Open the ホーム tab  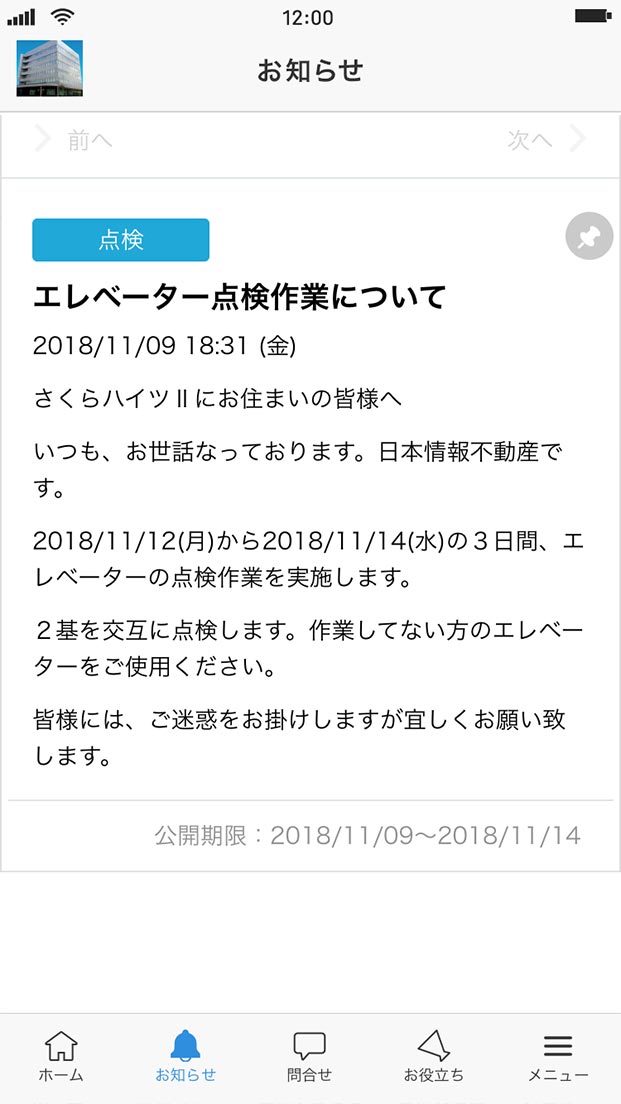point(61,1057)
